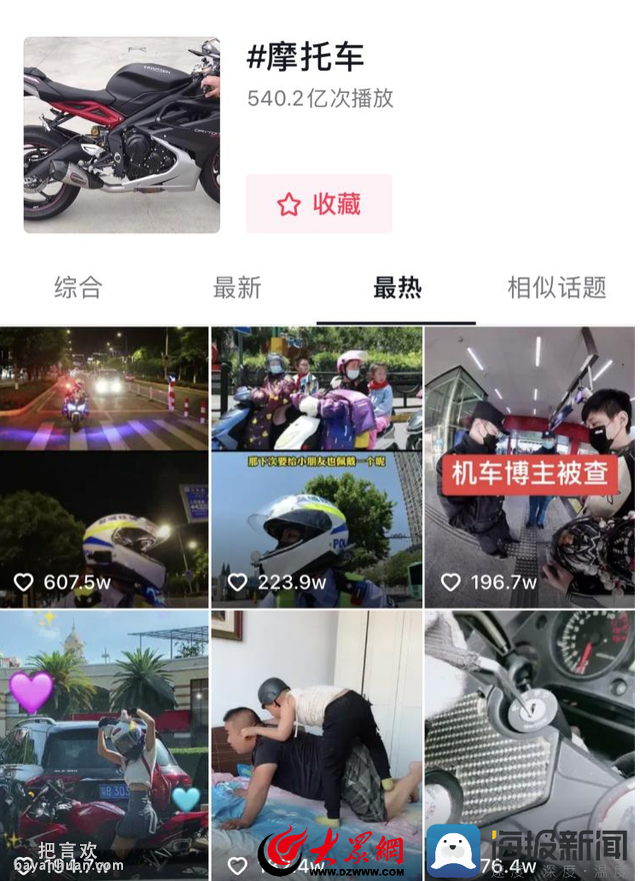Open the 摩托车 topic cover image
The height and width of the screenshot is (881, 640).
pyautogui.click(x=122, y=135)
